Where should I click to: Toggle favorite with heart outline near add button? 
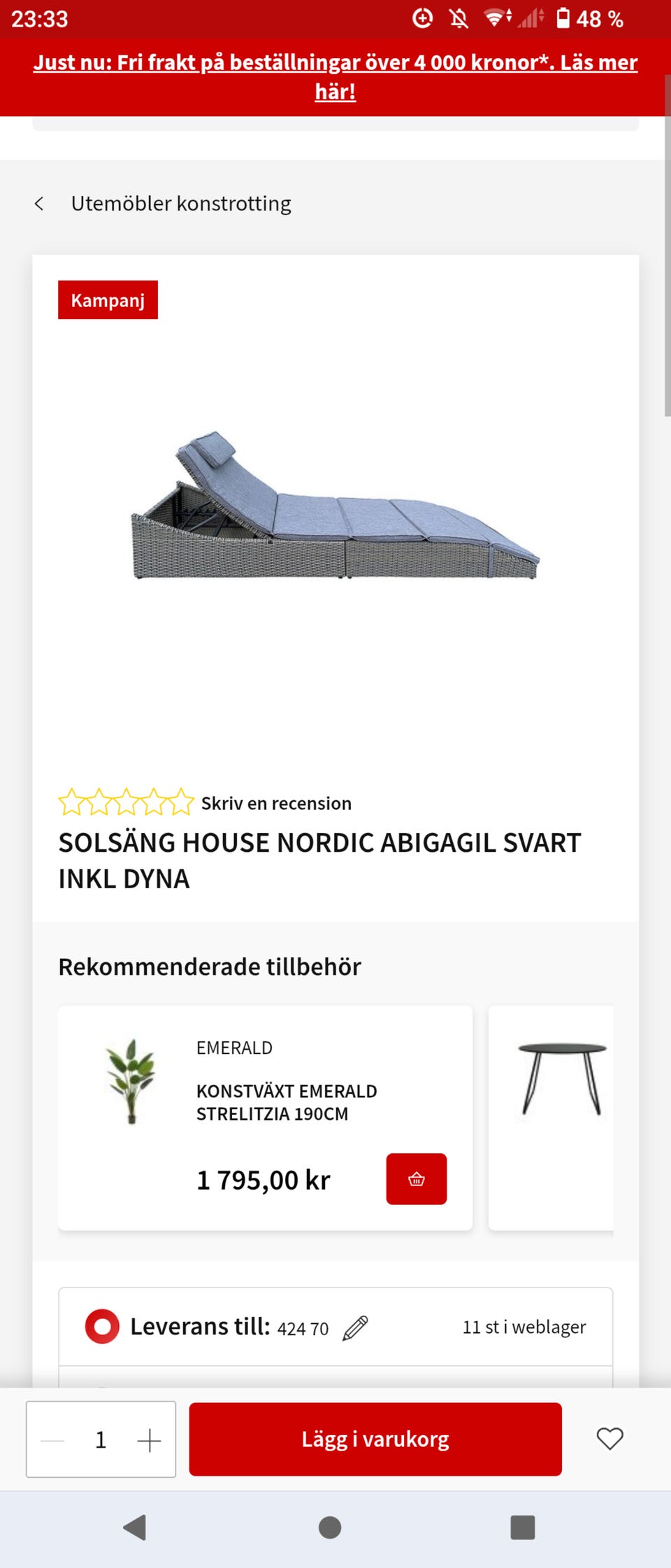[x=609, y=1439]
